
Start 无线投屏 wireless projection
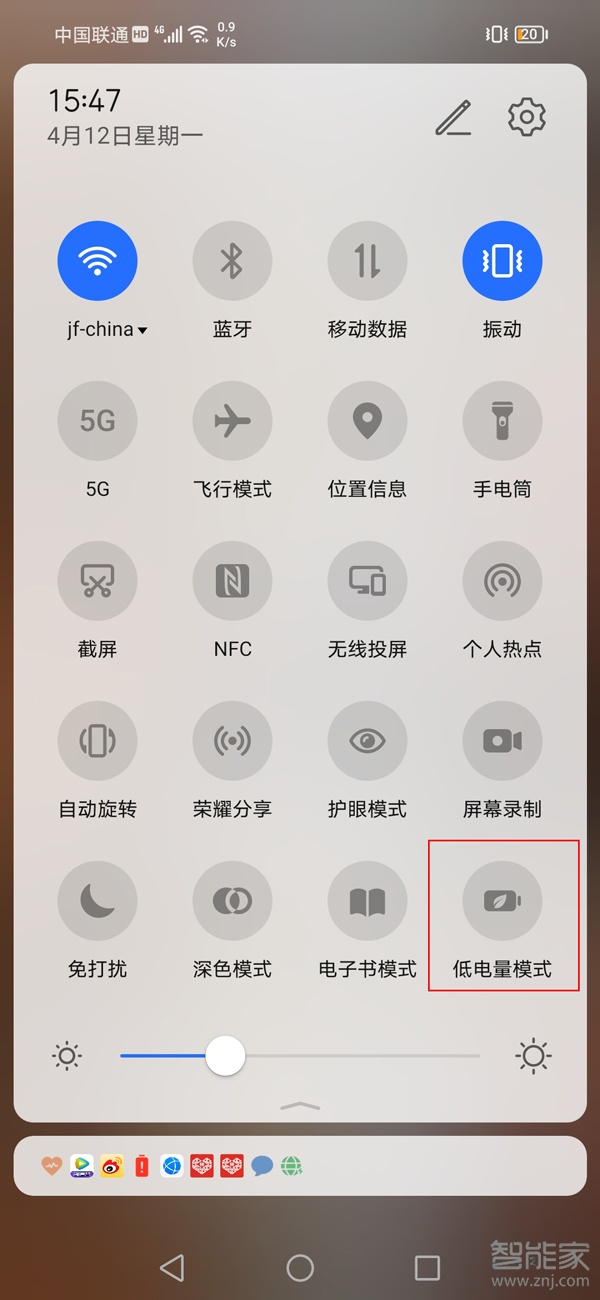(367, 581)
